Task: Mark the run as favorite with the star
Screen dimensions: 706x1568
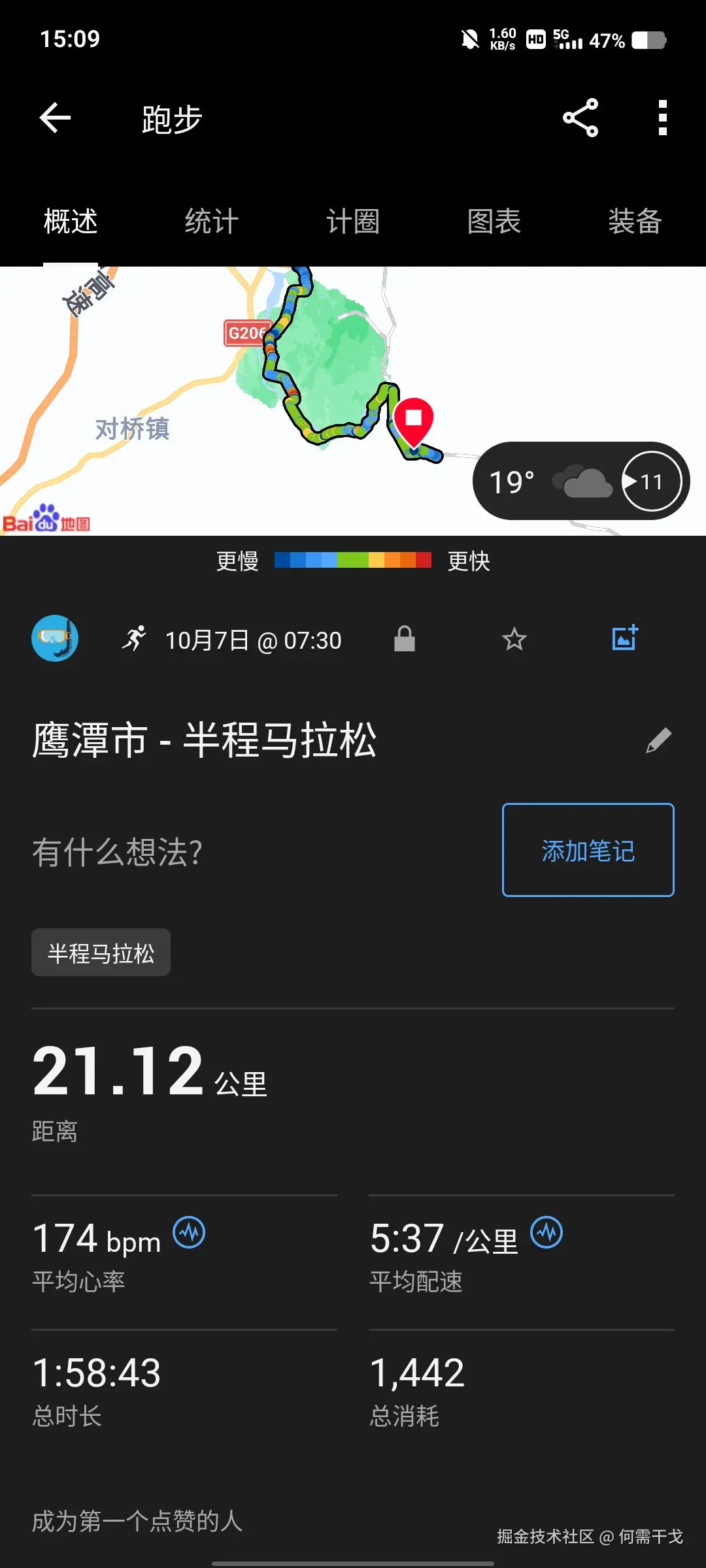Action: (x=514, y=639)
